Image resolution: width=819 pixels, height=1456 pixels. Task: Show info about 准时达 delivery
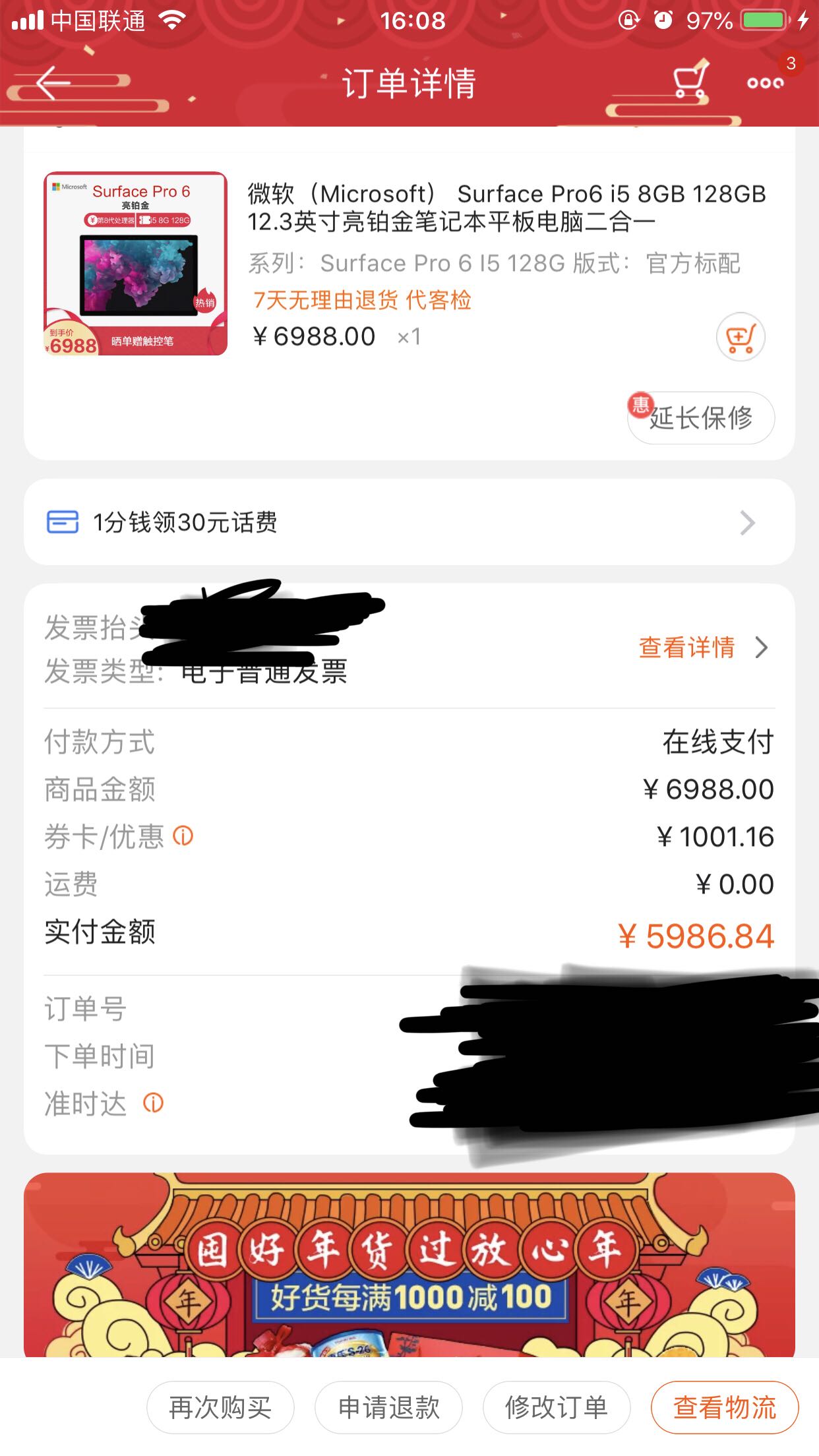tap(153, 1103)
